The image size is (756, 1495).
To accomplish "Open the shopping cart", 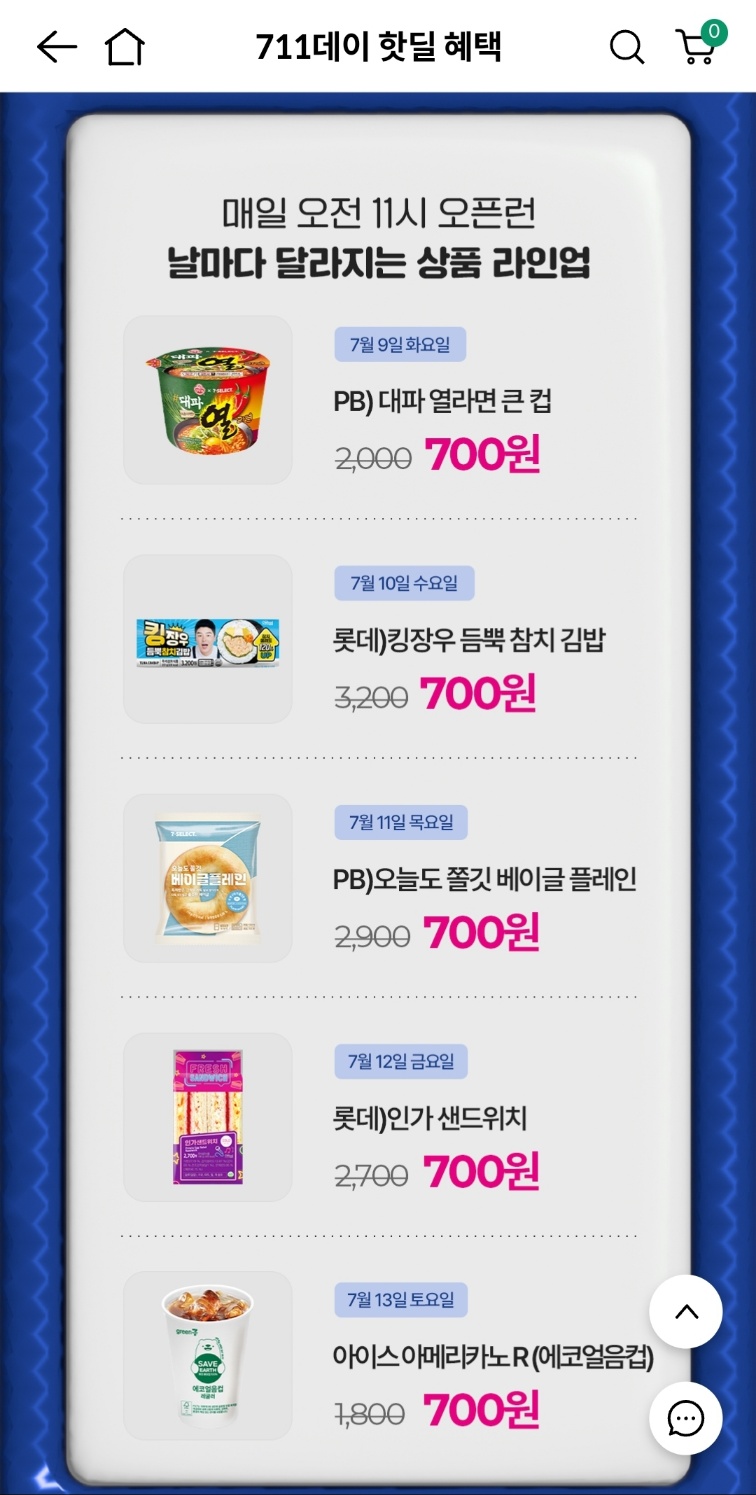I will (696, 46).
